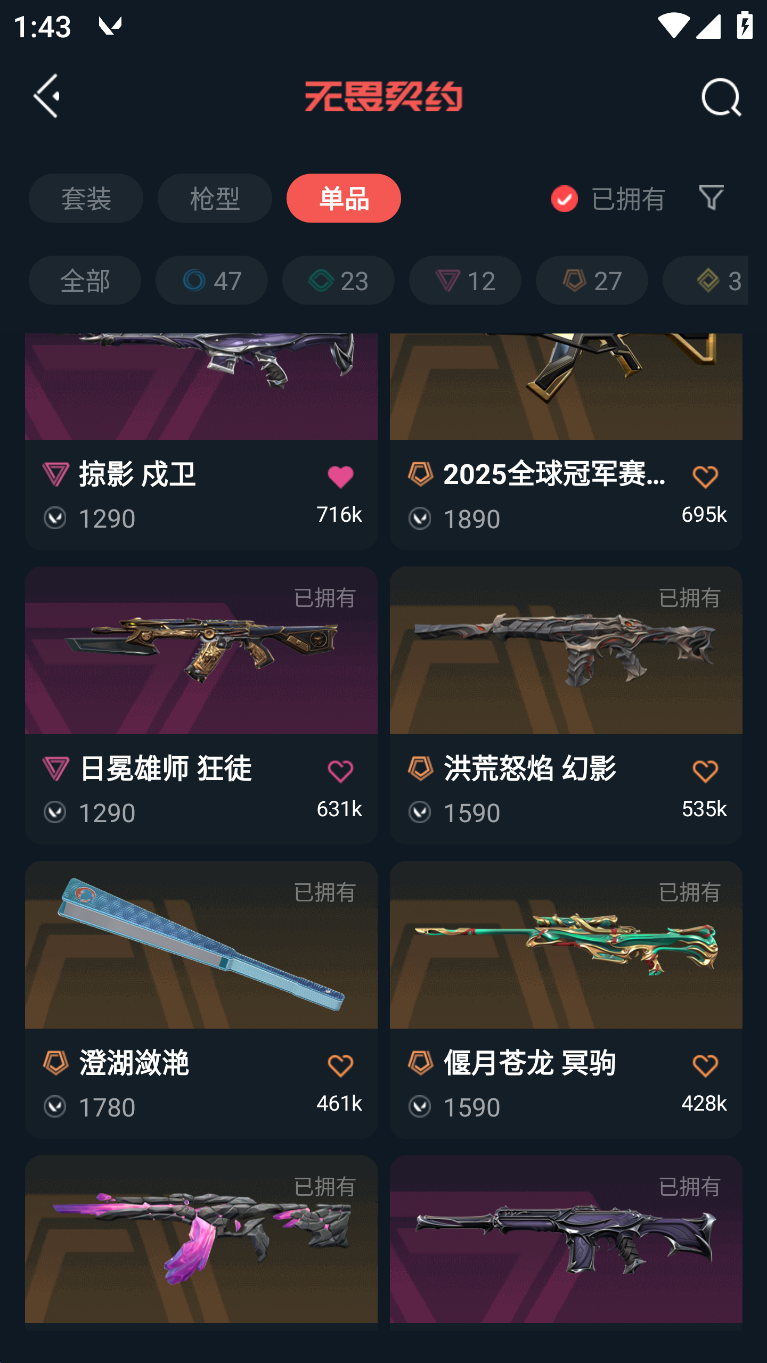
Task: Switch to the 枪型 tab
Action: (x=214, y=198)
